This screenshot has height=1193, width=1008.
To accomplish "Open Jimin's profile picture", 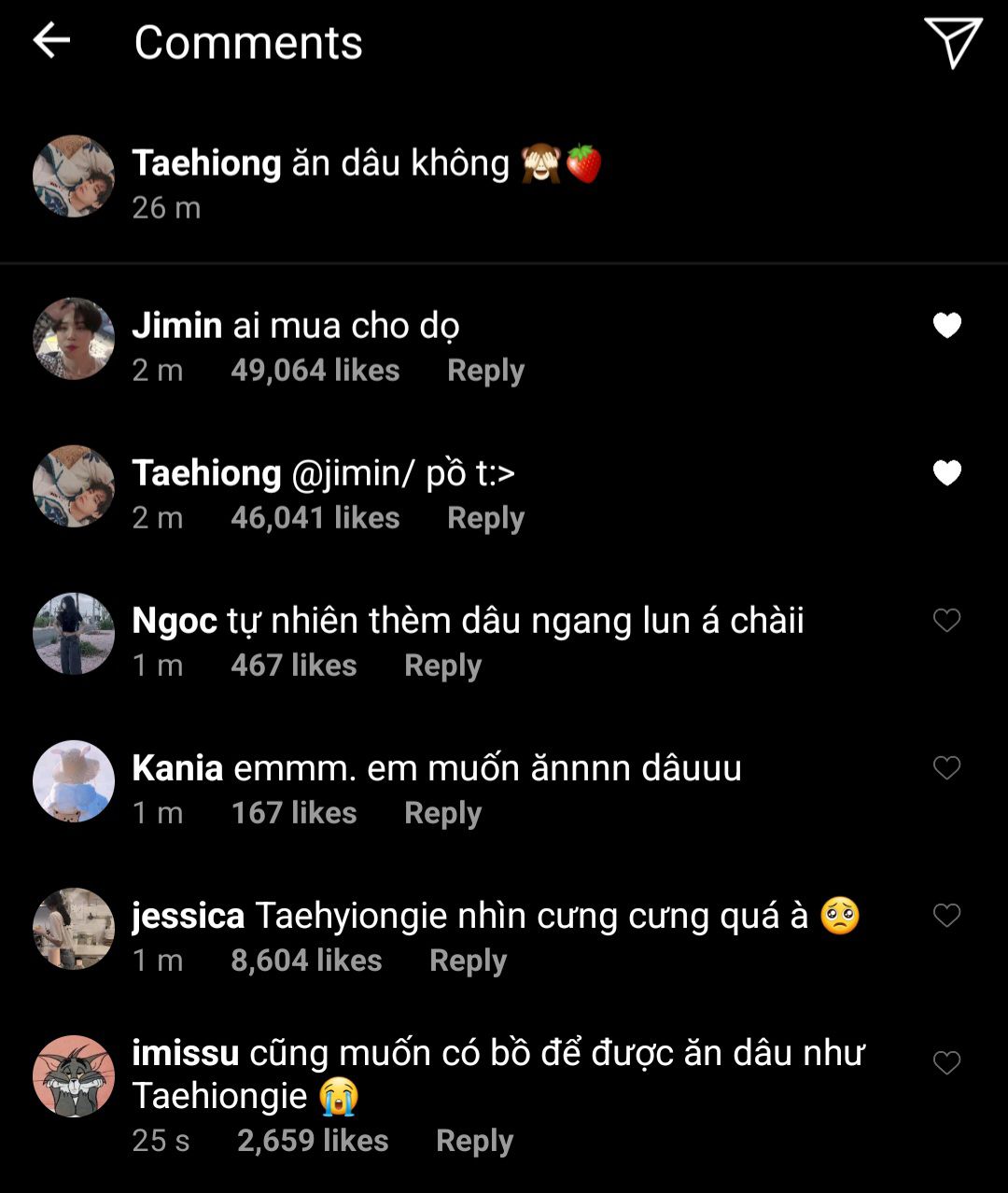I will 74,339.
